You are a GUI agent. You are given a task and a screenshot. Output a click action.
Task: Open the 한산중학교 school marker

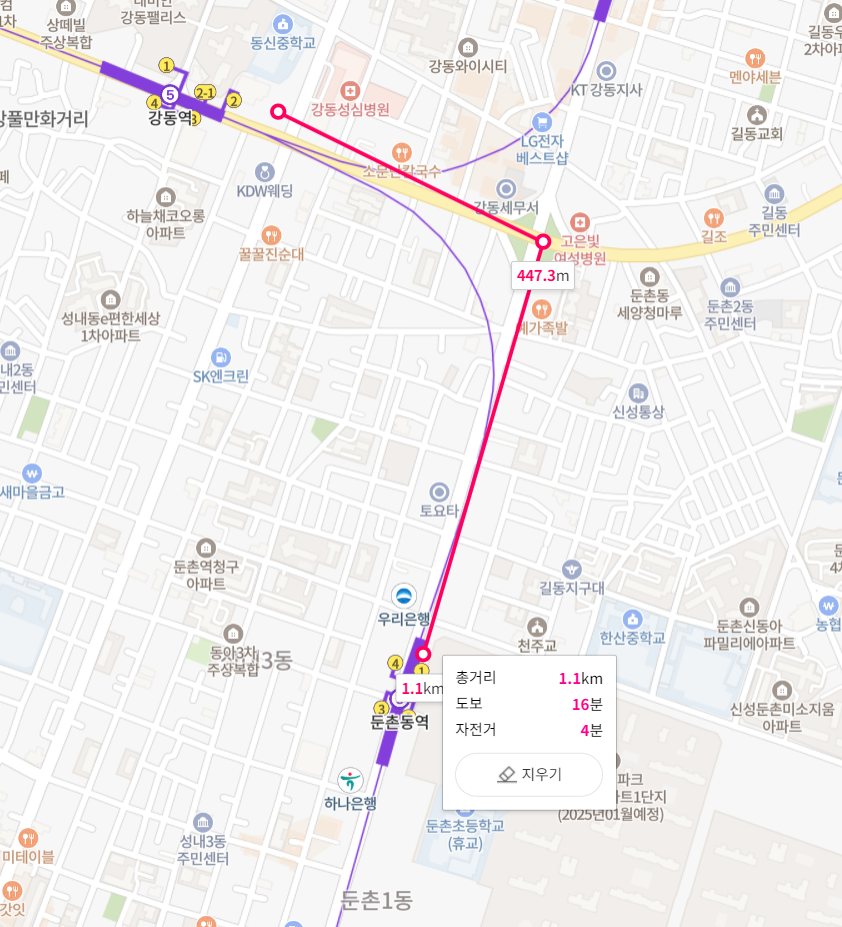coord(631,619)
